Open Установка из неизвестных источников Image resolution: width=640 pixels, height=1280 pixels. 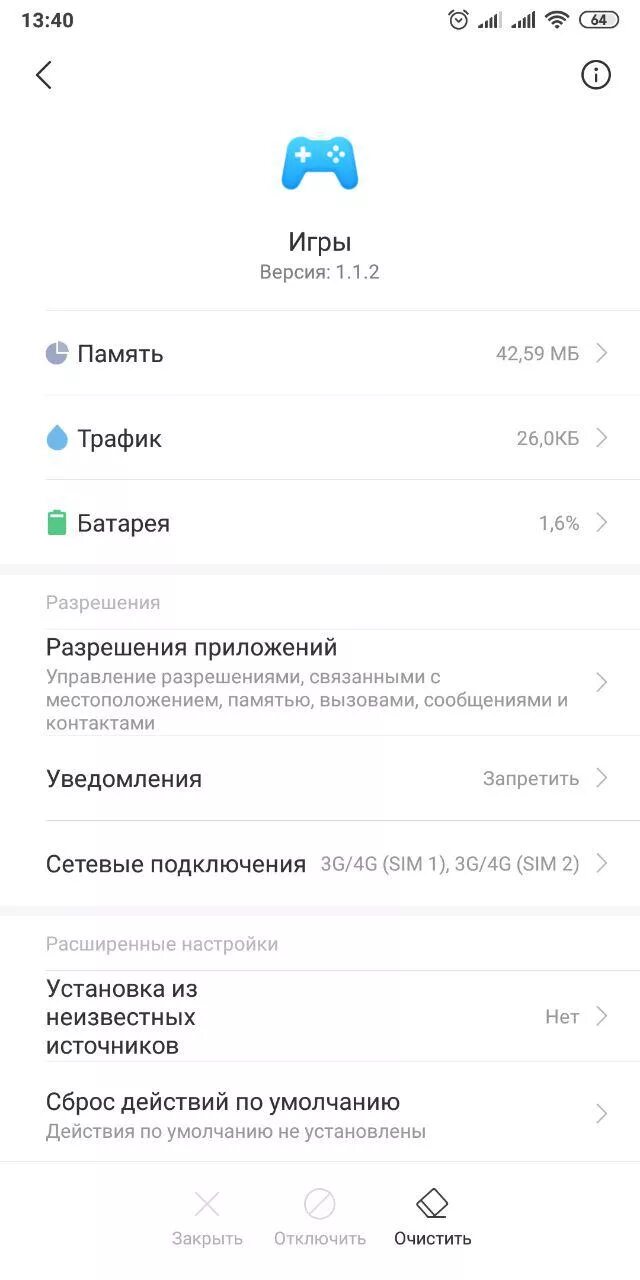click(x=320, y=1017)
